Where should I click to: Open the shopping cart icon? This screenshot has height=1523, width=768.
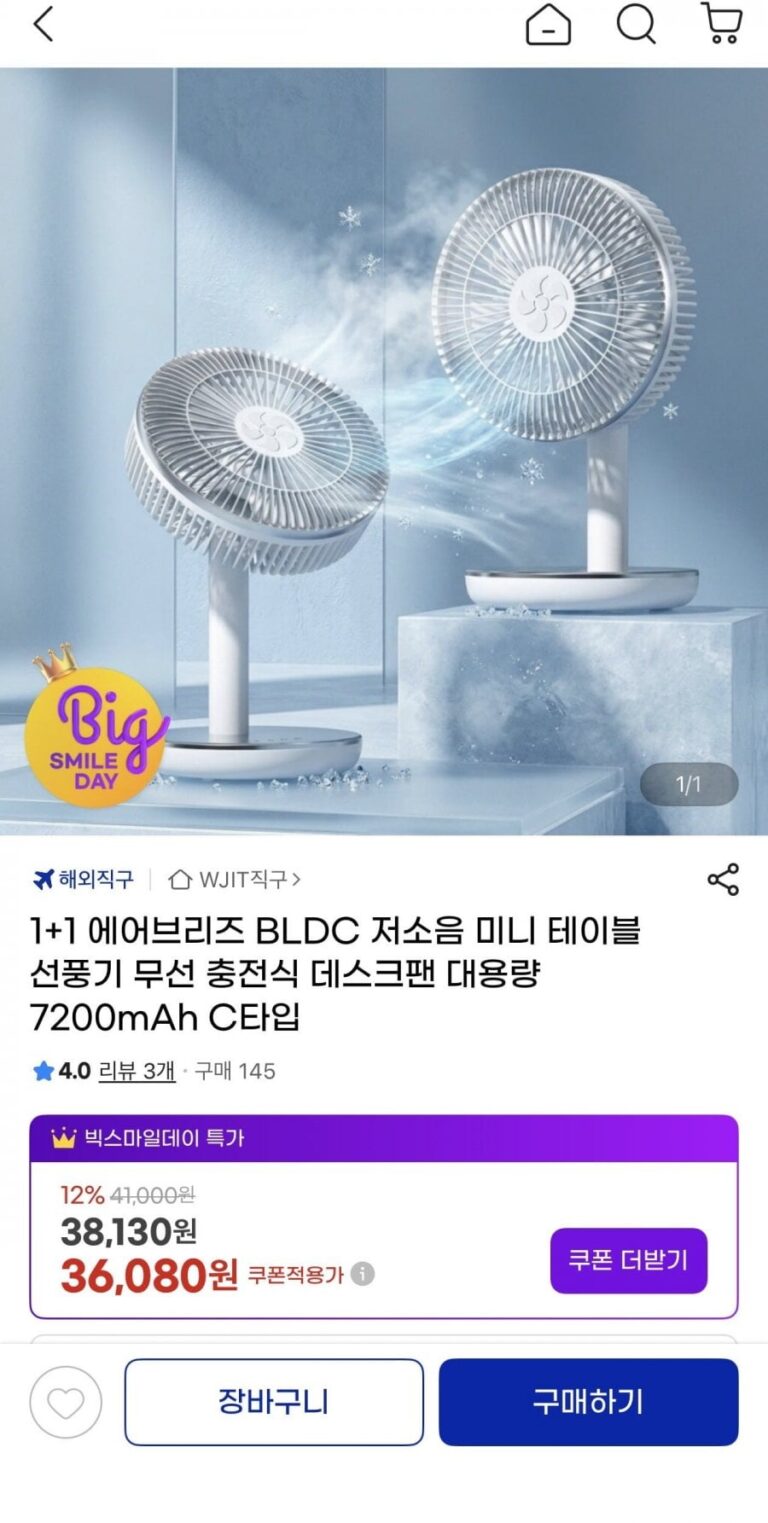click(x=722, y=24)
